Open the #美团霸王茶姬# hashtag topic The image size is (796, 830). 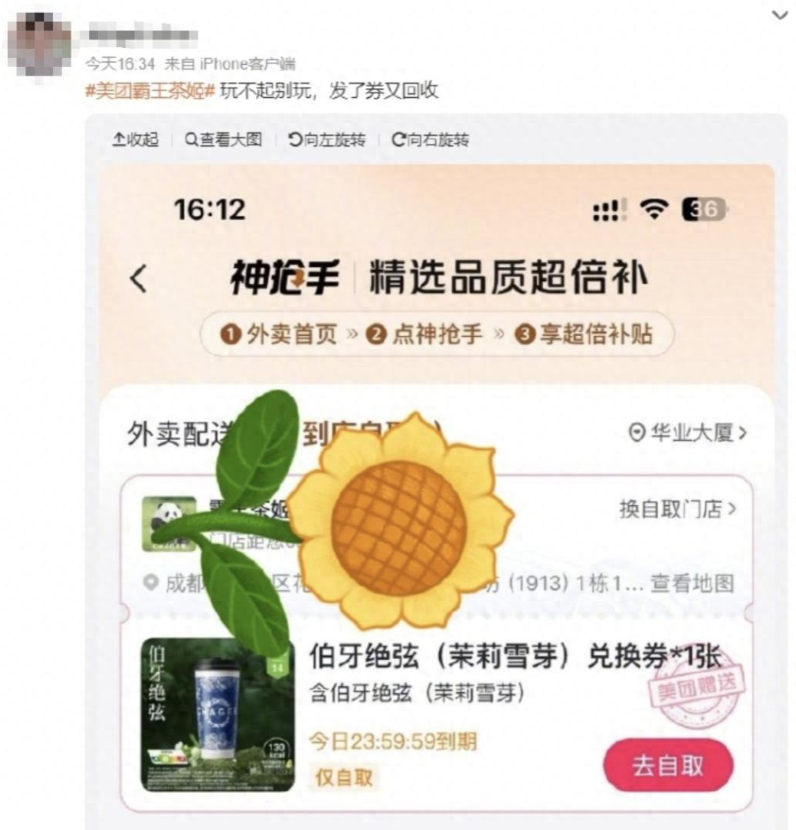click(149, 90)
